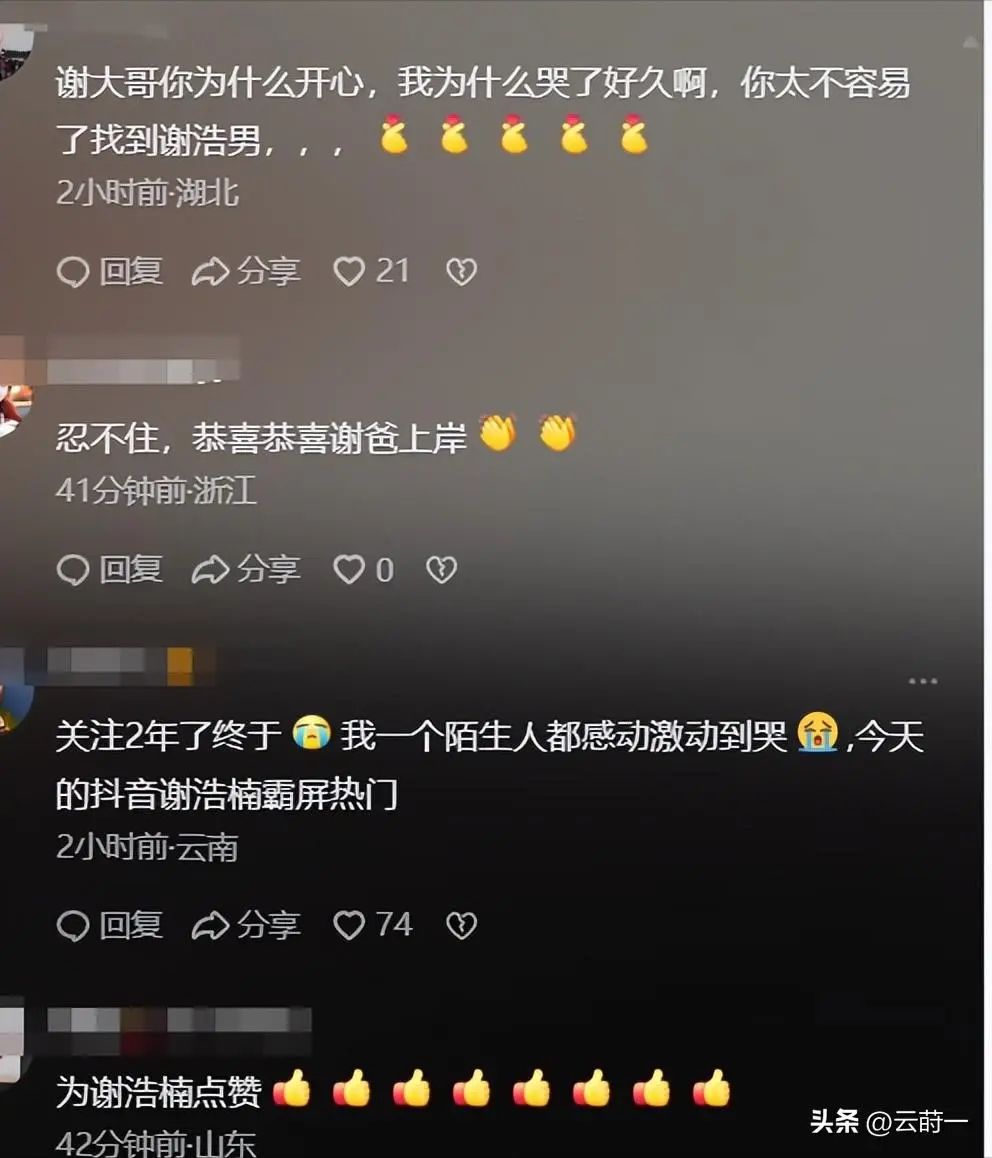This screenshot has height=1158, width=992.
Task: Like the comment with 21 likes
Action: [349, 271]
